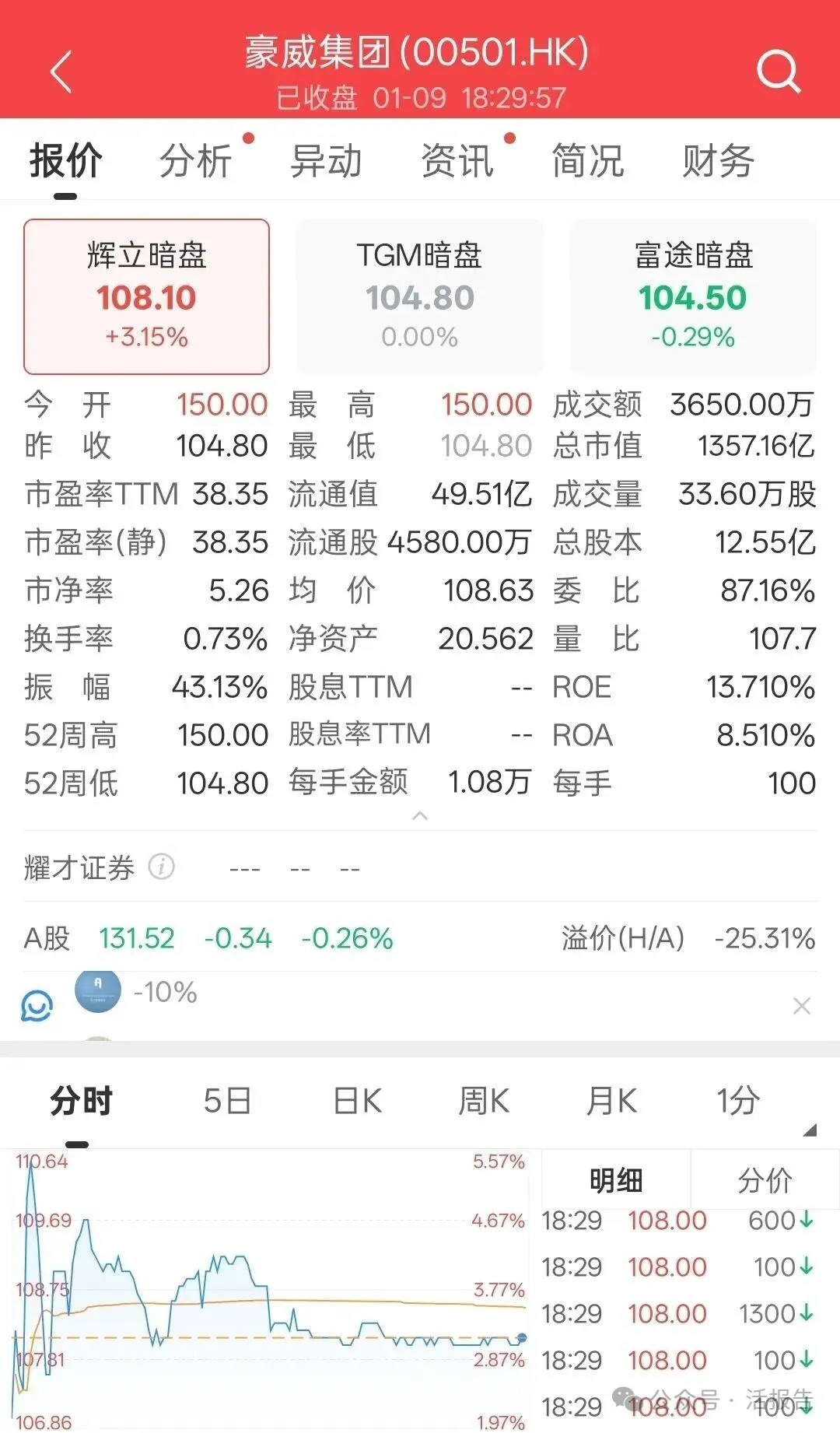Tap the info icon next to 耀才证券

point(161,867)
